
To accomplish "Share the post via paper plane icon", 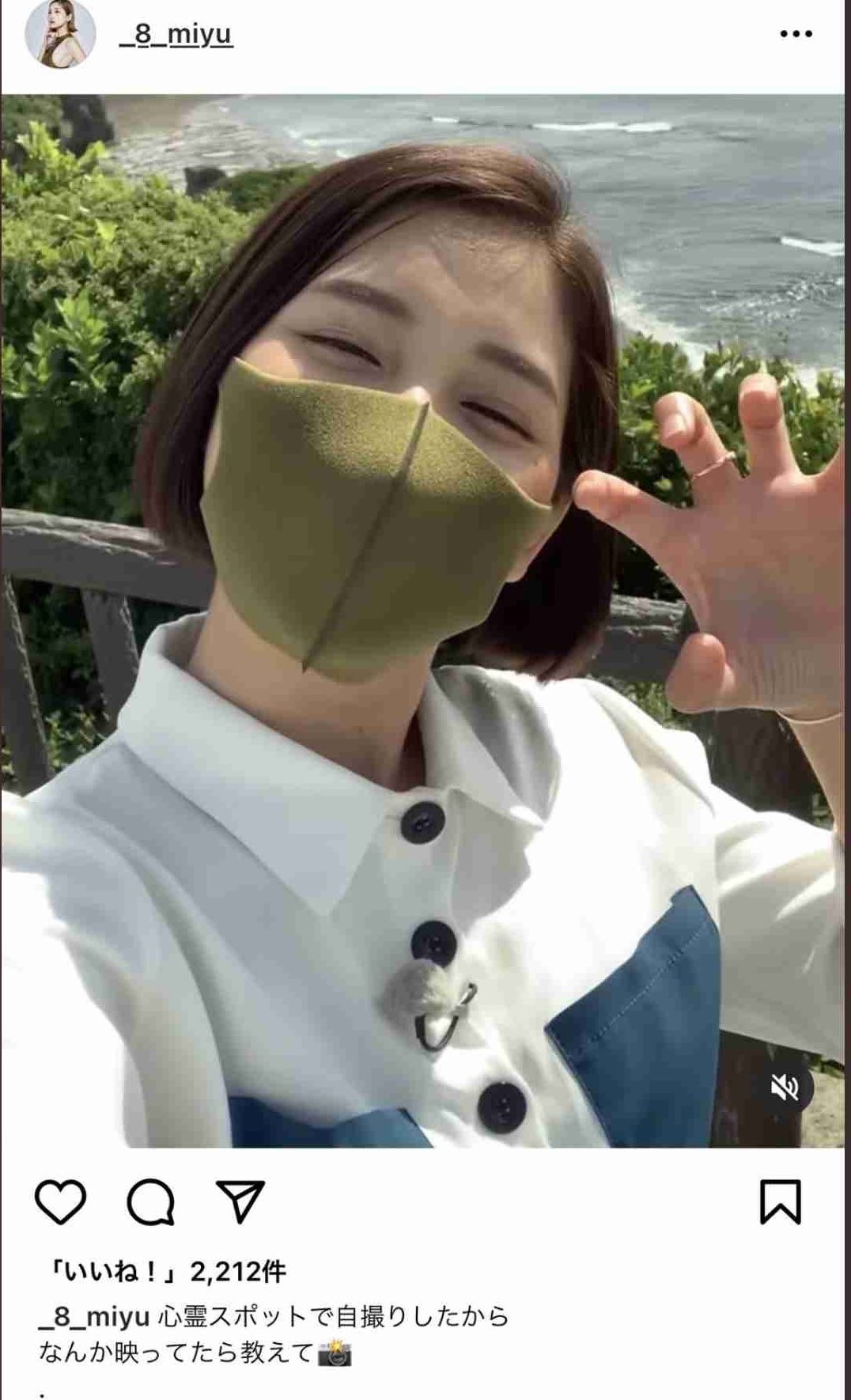I will click(x=240, y=1202).
